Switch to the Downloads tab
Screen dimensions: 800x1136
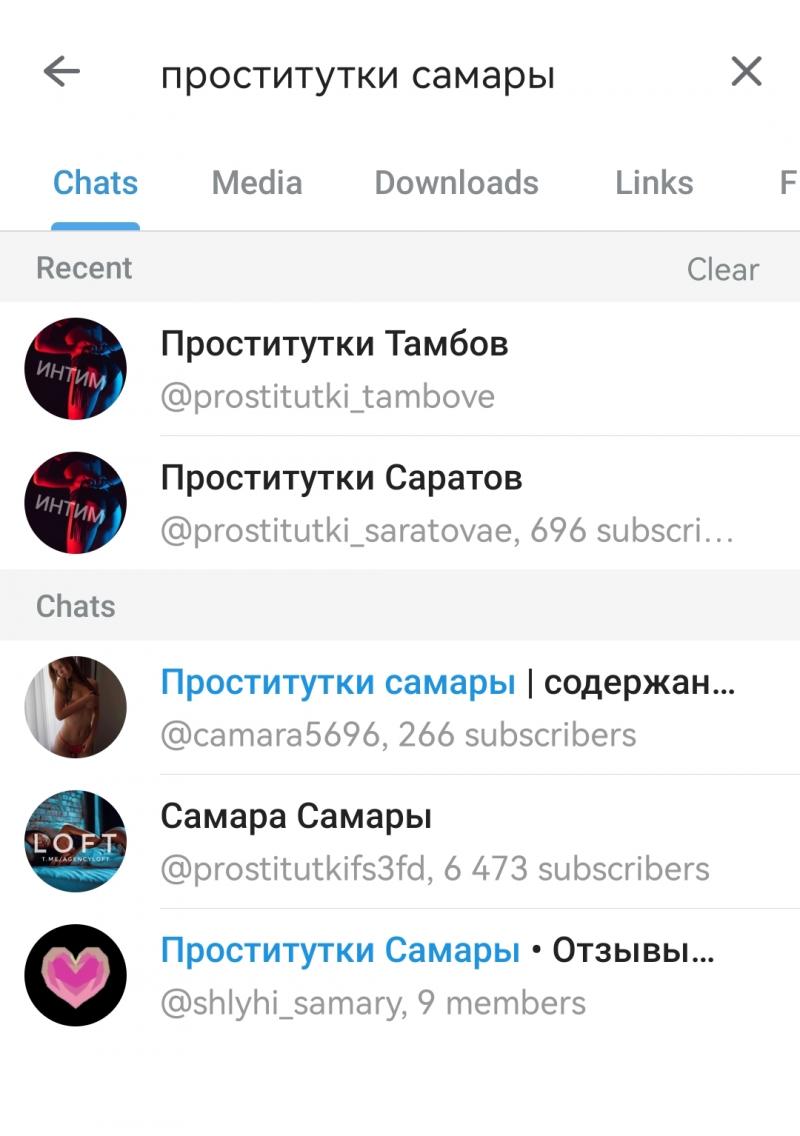coord(456,183)
